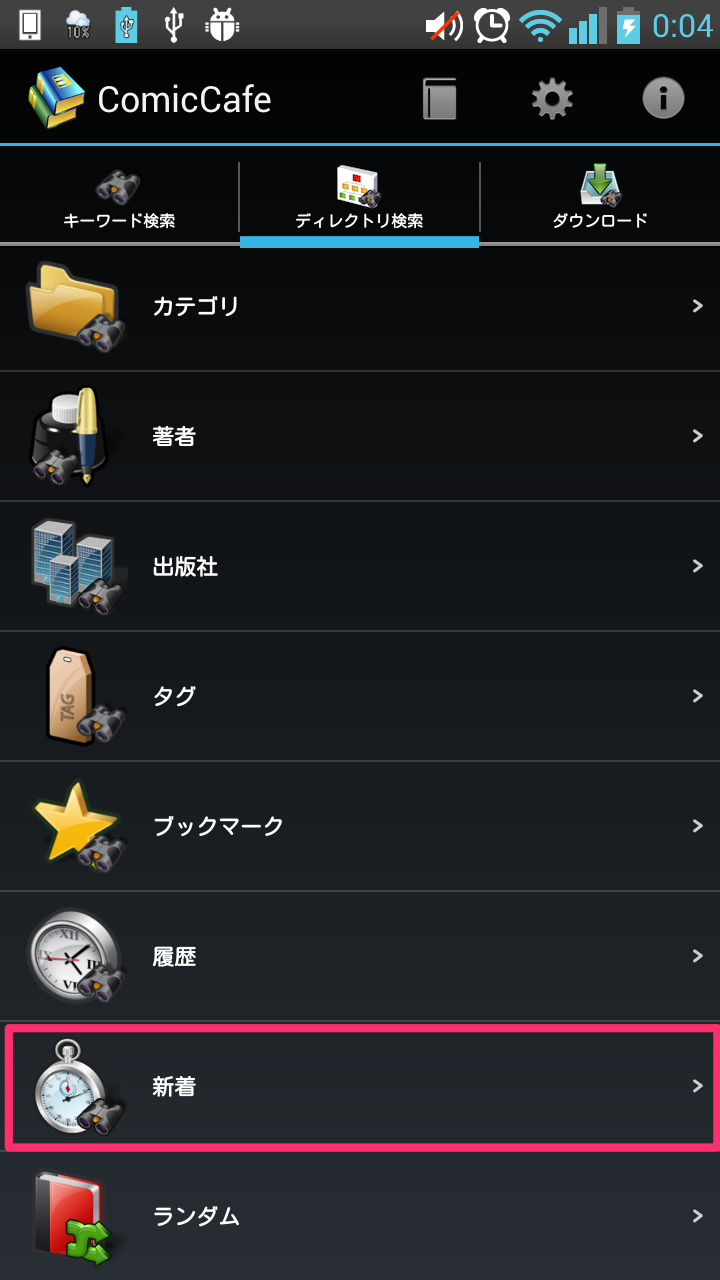720x1280 pixels.
Task: View 履歴 history row
Action: (360, 957)
